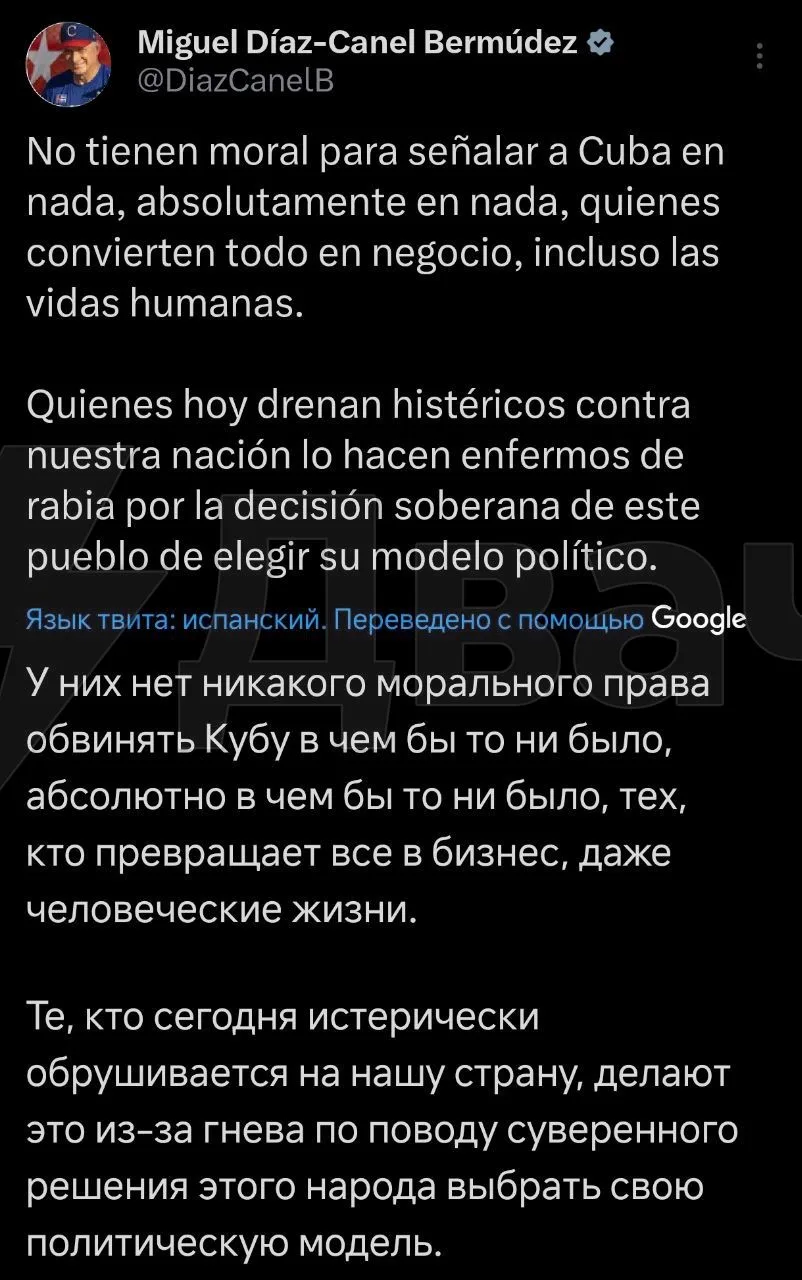Open the tweet's three-dot overflow menu

pyautogui.click(x=761, y=58)
